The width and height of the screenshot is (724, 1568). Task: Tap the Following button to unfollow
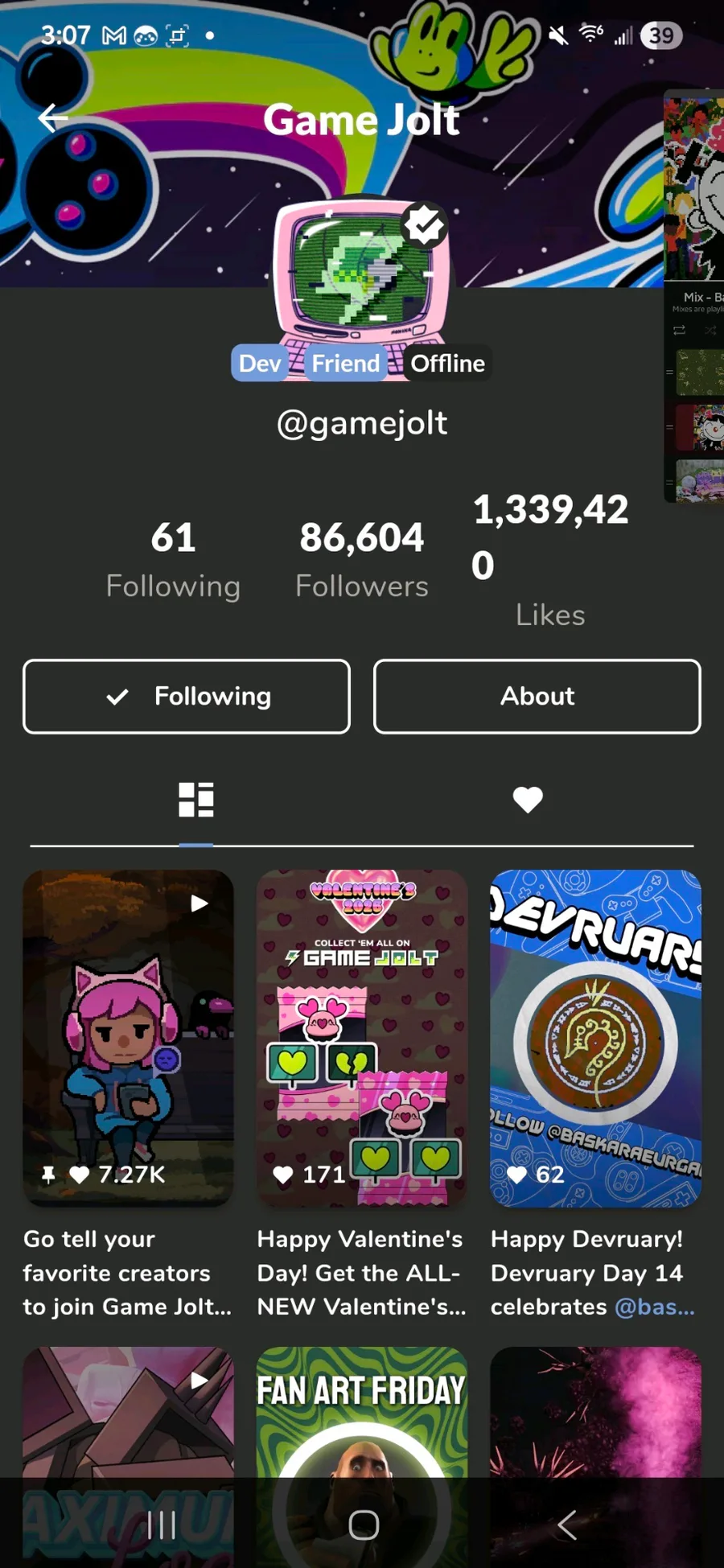point(187,696)
